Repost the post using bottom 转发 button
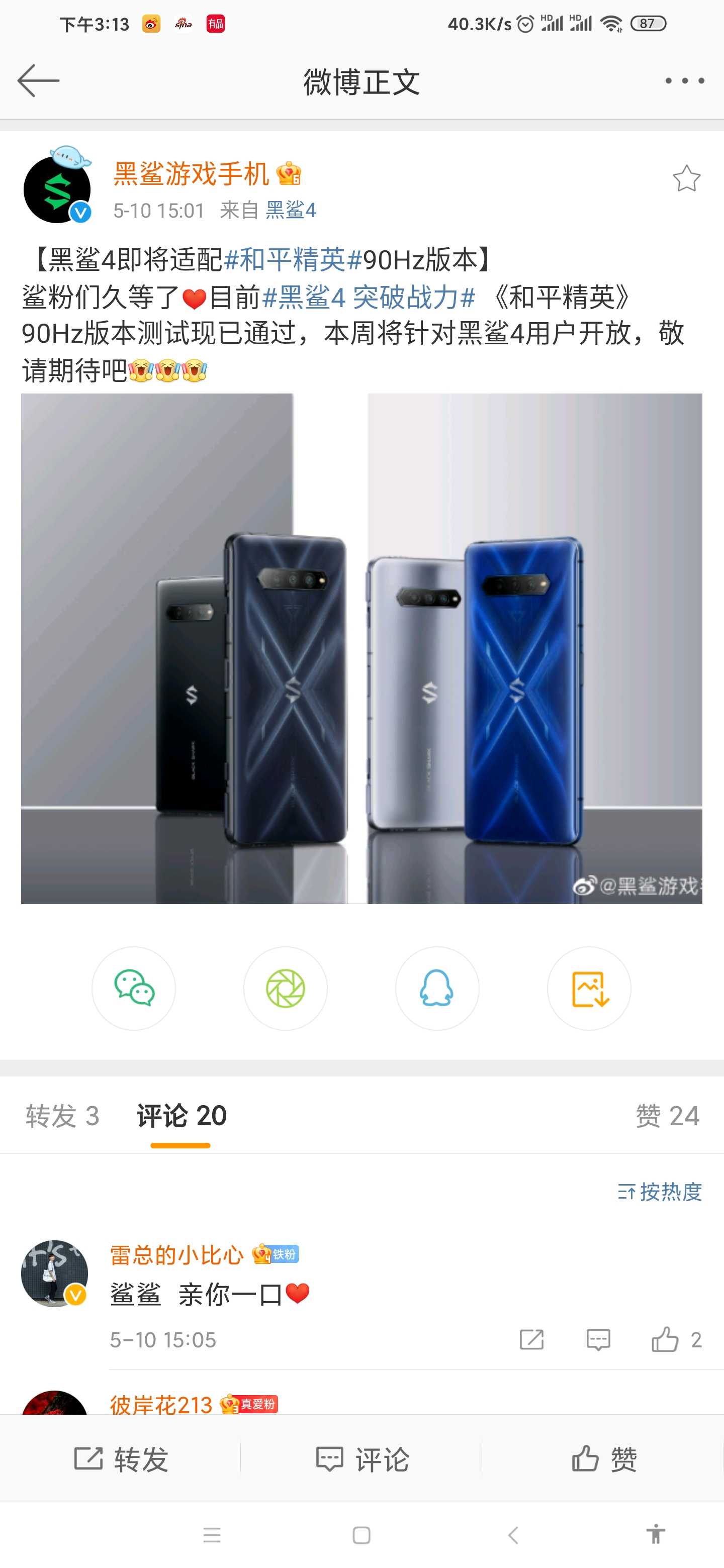Screen dimensions: 724x1568 click(x=121, y=1459)
